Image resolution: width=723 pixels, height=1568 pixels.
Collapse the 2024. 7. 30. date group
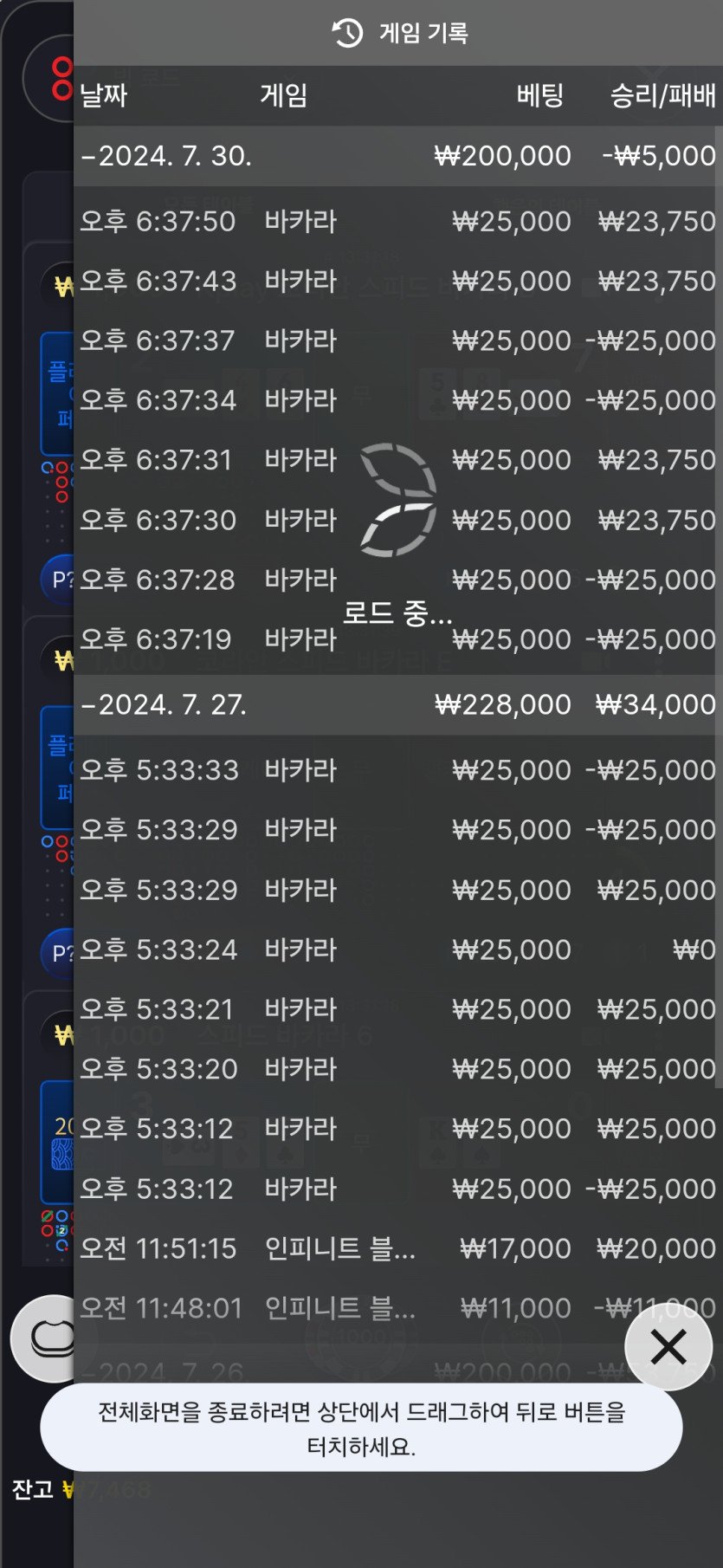click(x=166, y=156)
